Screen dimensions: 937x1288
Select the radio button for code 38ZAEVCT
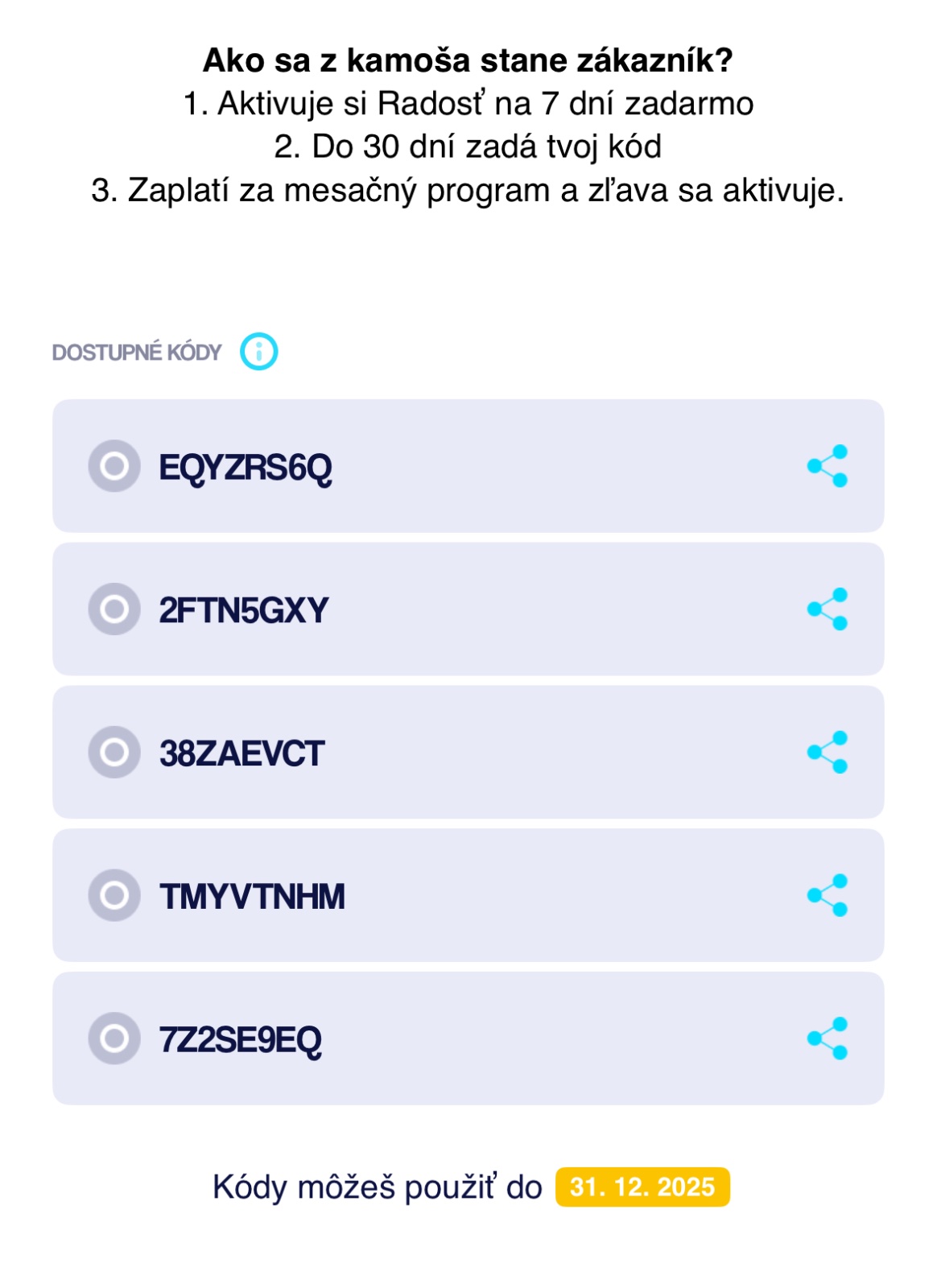coord(114,752)
